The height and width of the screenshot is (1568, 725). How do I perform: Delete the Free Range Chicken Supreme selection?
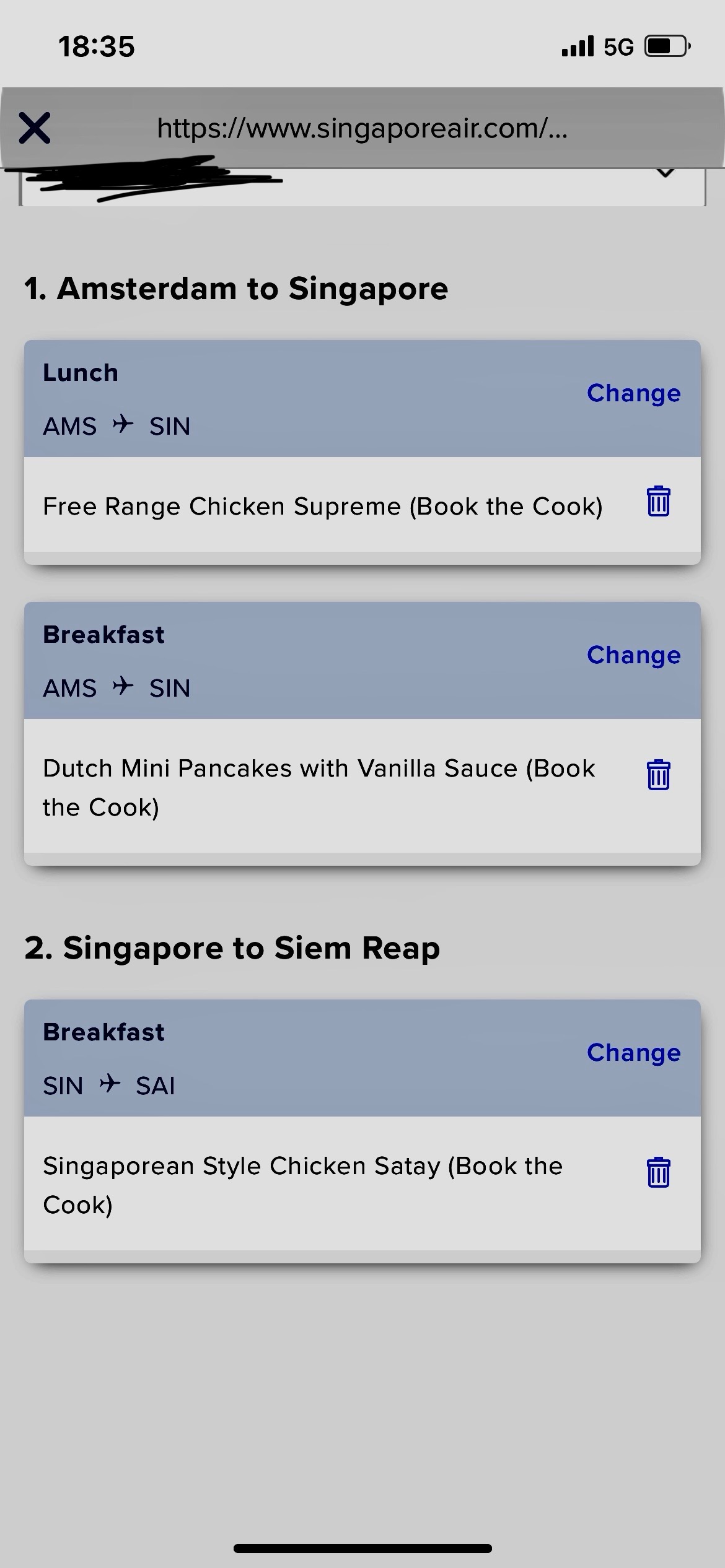(658, 502)
